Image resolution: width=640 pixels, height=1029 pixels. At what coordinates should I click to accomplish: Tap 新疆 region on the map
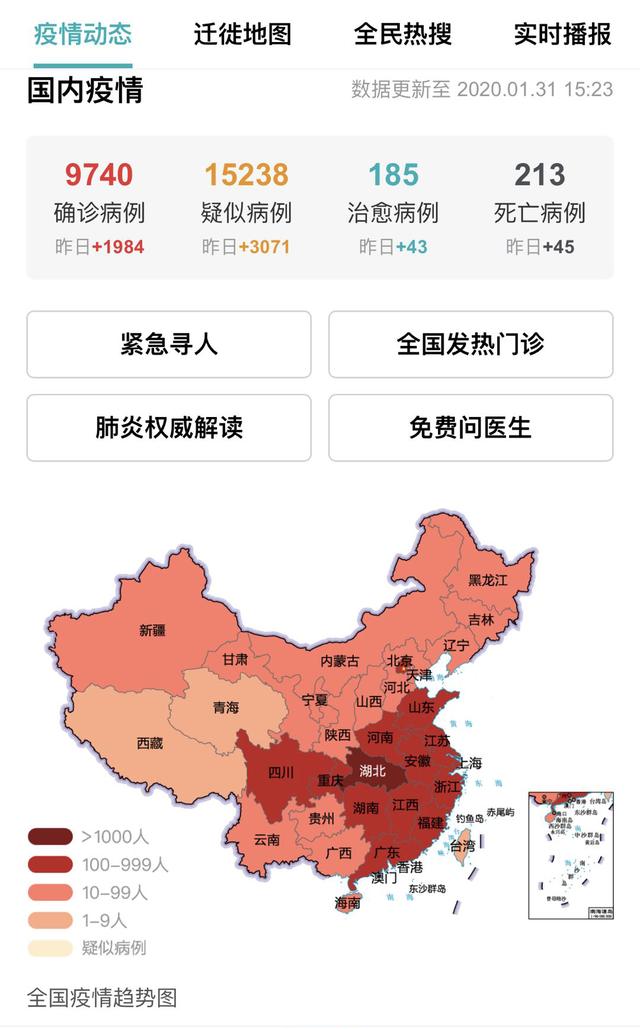(152, 631)
